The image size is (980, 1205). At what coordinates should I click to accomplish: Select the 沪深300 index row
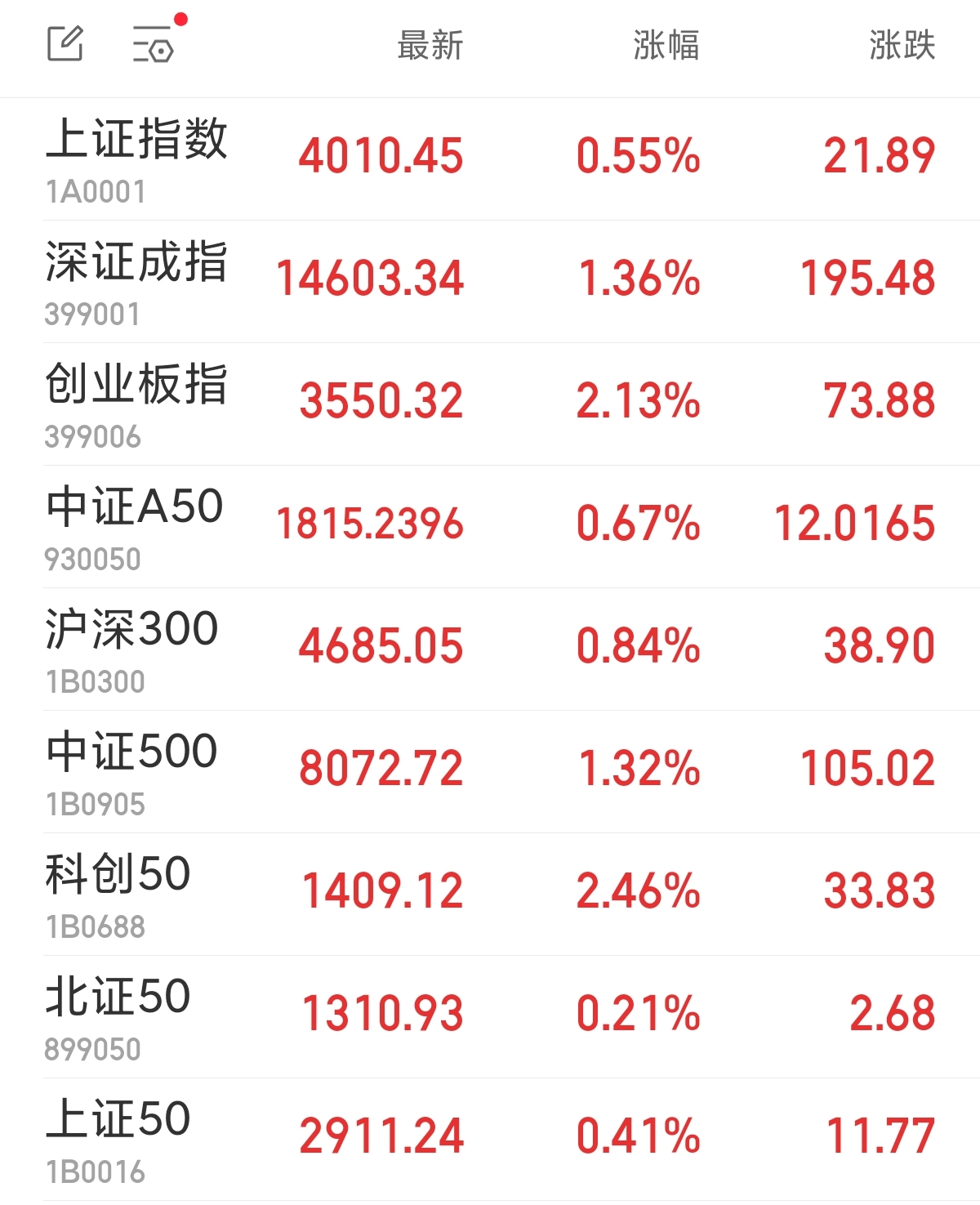pos(132,648)
